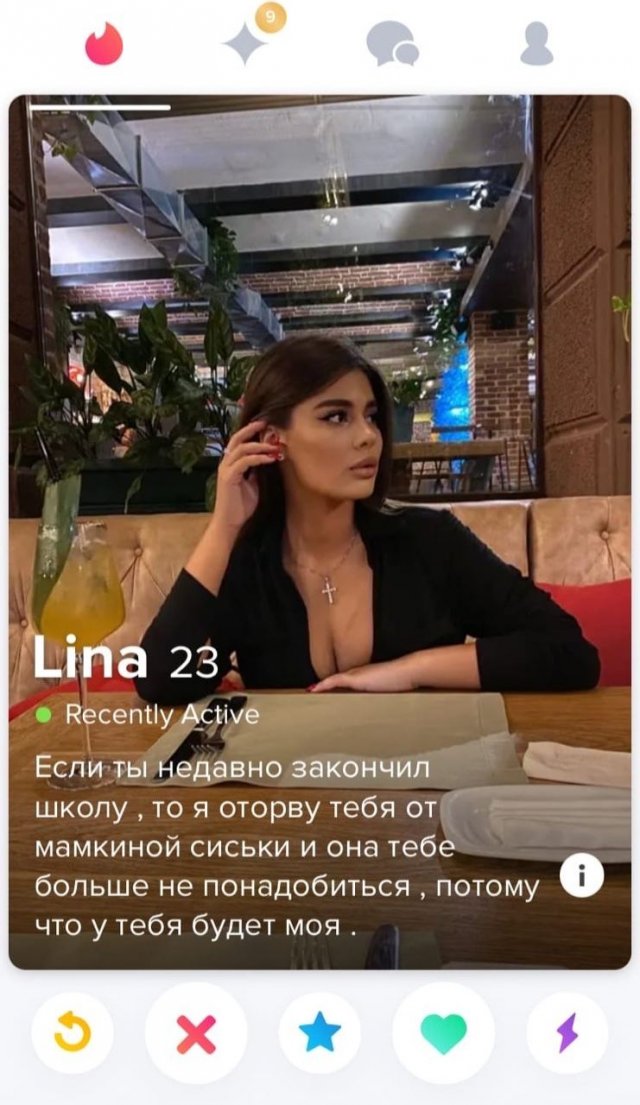
Task: Like Lina with the green heart
Action: pos(443,1033)
